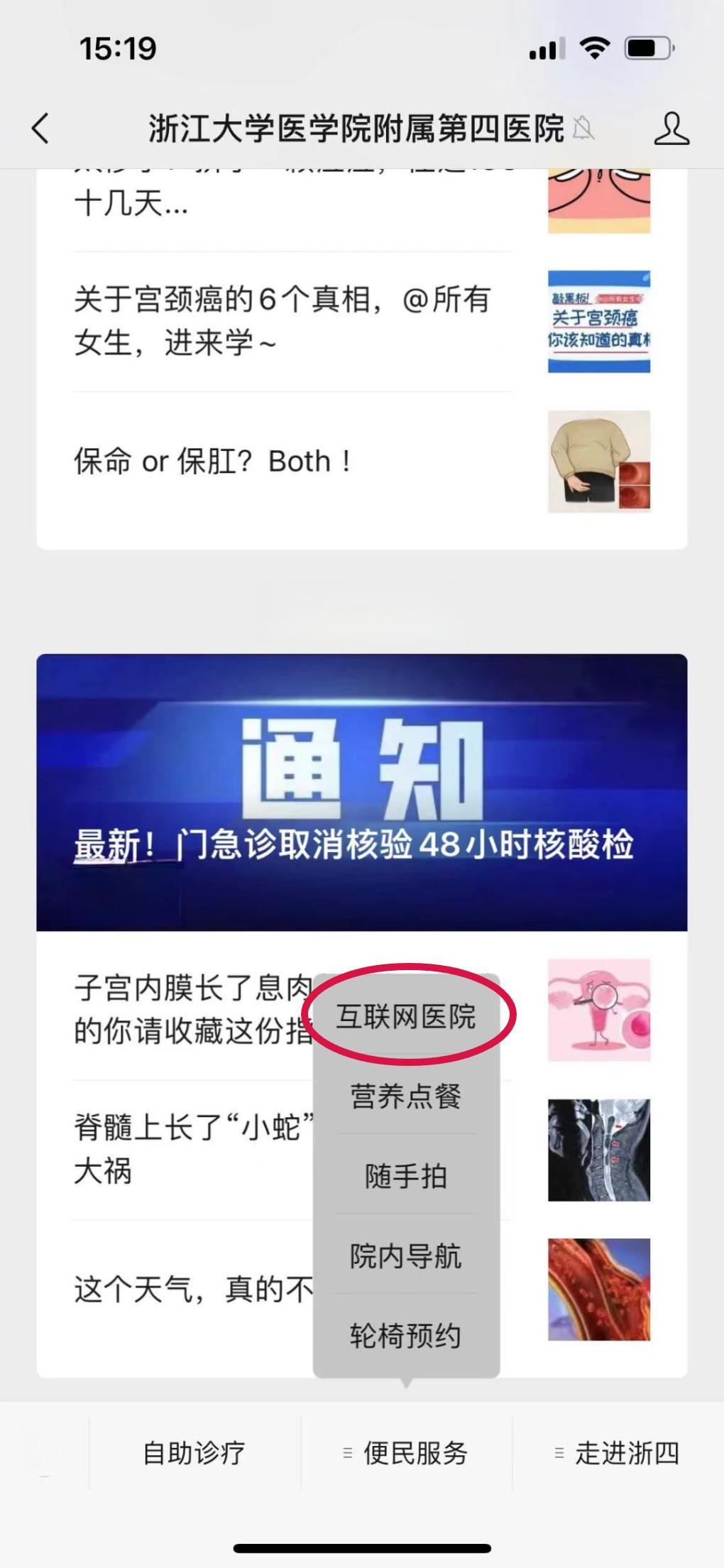The height and width of the screenshot is (1568, 724).
Task: Open 随手拍 from the popup menu
Action: pos(406,1177)
